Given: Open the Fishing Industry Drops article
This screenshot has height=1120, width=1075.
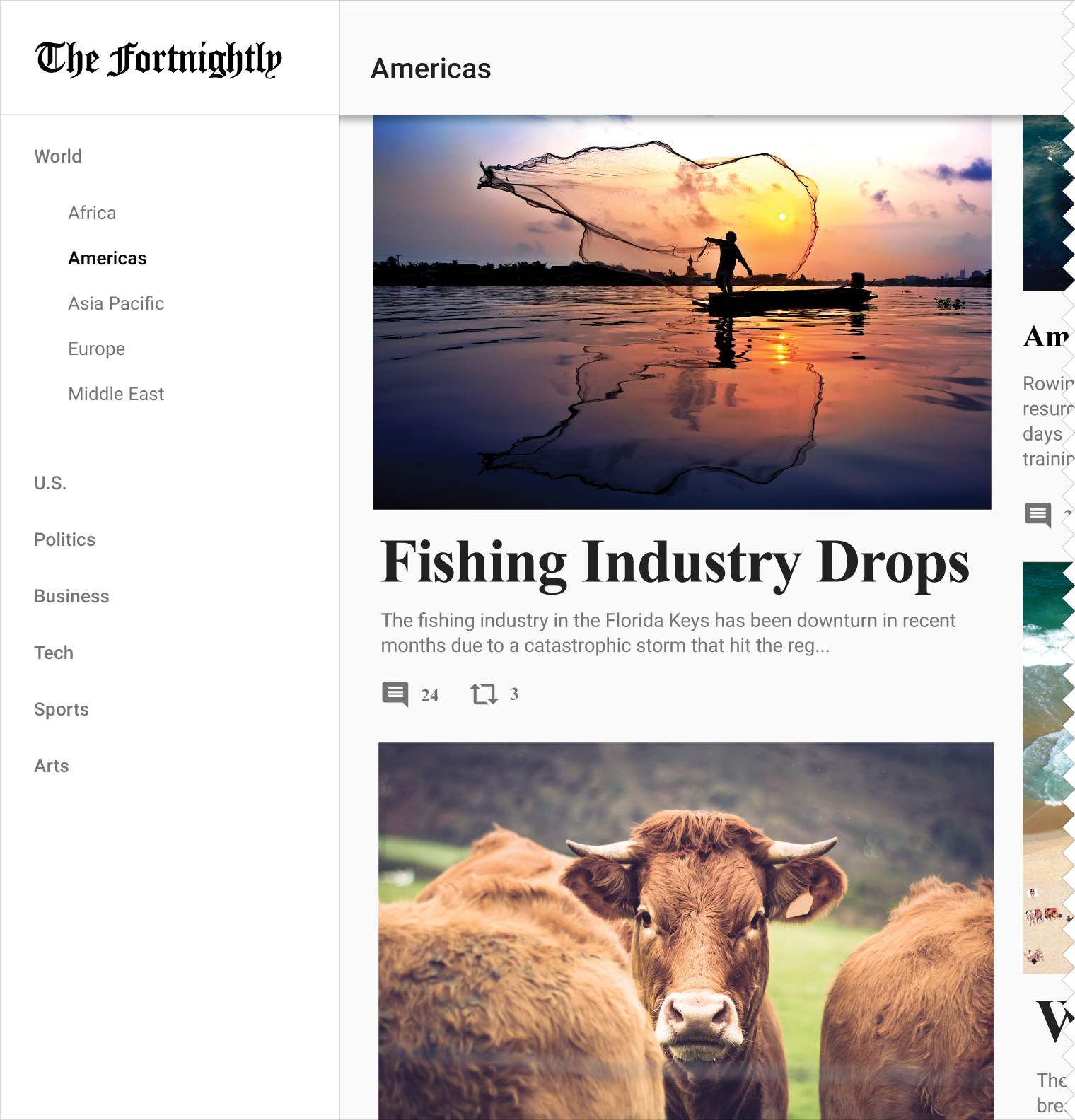Looking at the screenshot, I should tap(675, 563).
